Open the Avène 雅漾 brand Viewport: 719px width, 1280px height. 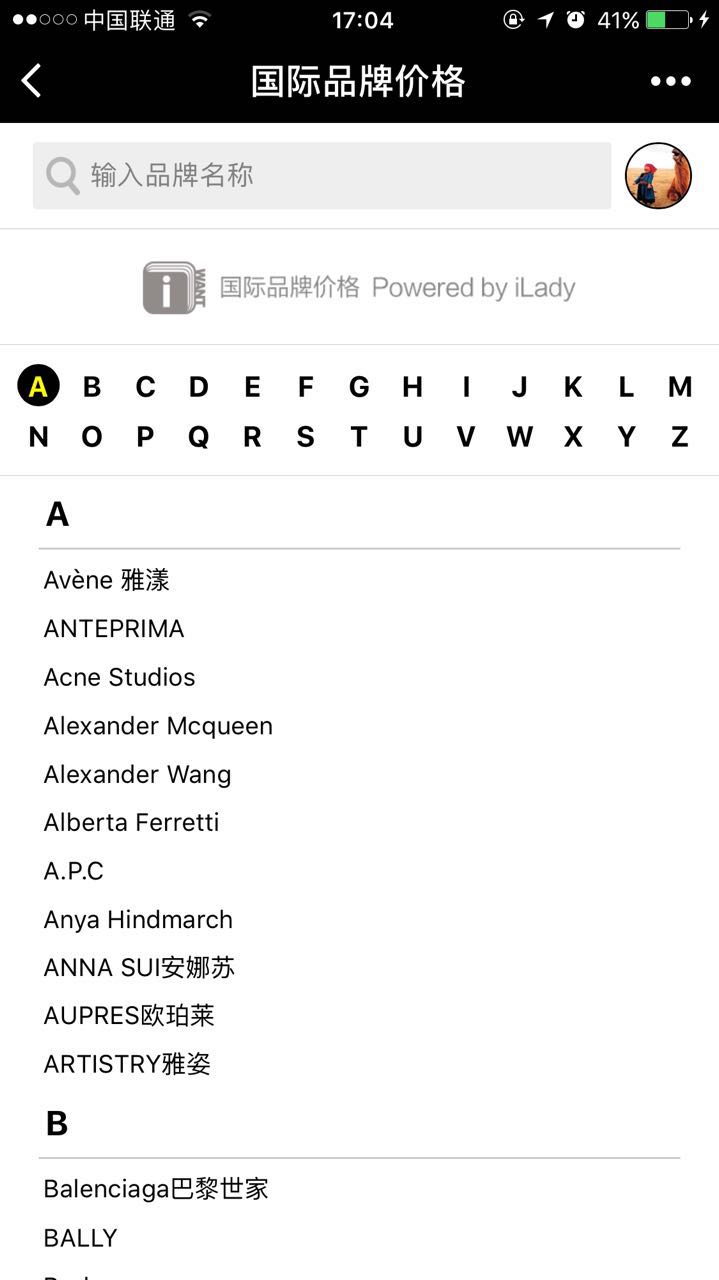107,580
